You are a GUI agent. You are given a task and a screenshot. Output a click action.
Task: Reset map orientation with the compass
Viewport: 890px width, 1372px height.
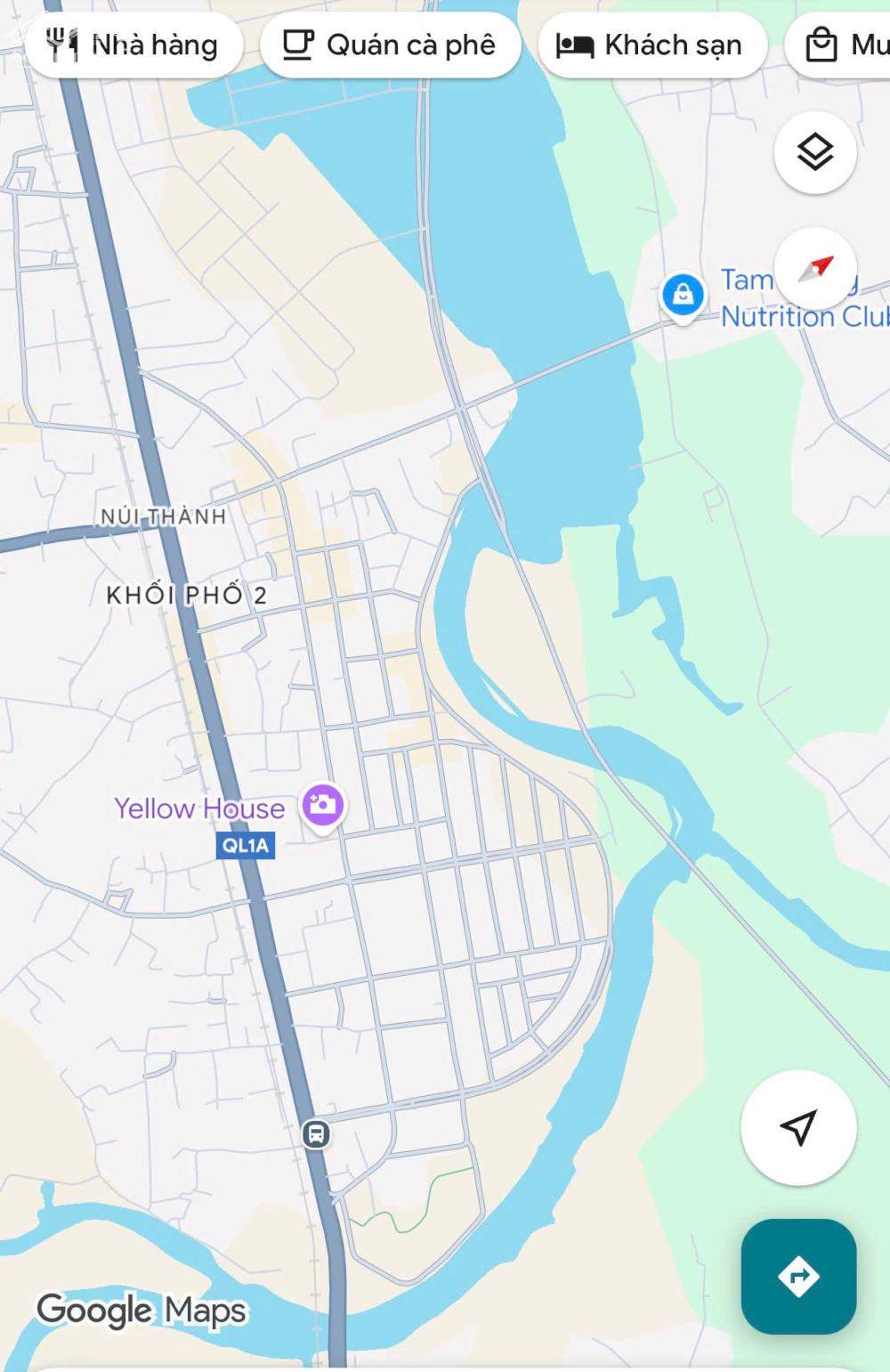pos(814,268)
